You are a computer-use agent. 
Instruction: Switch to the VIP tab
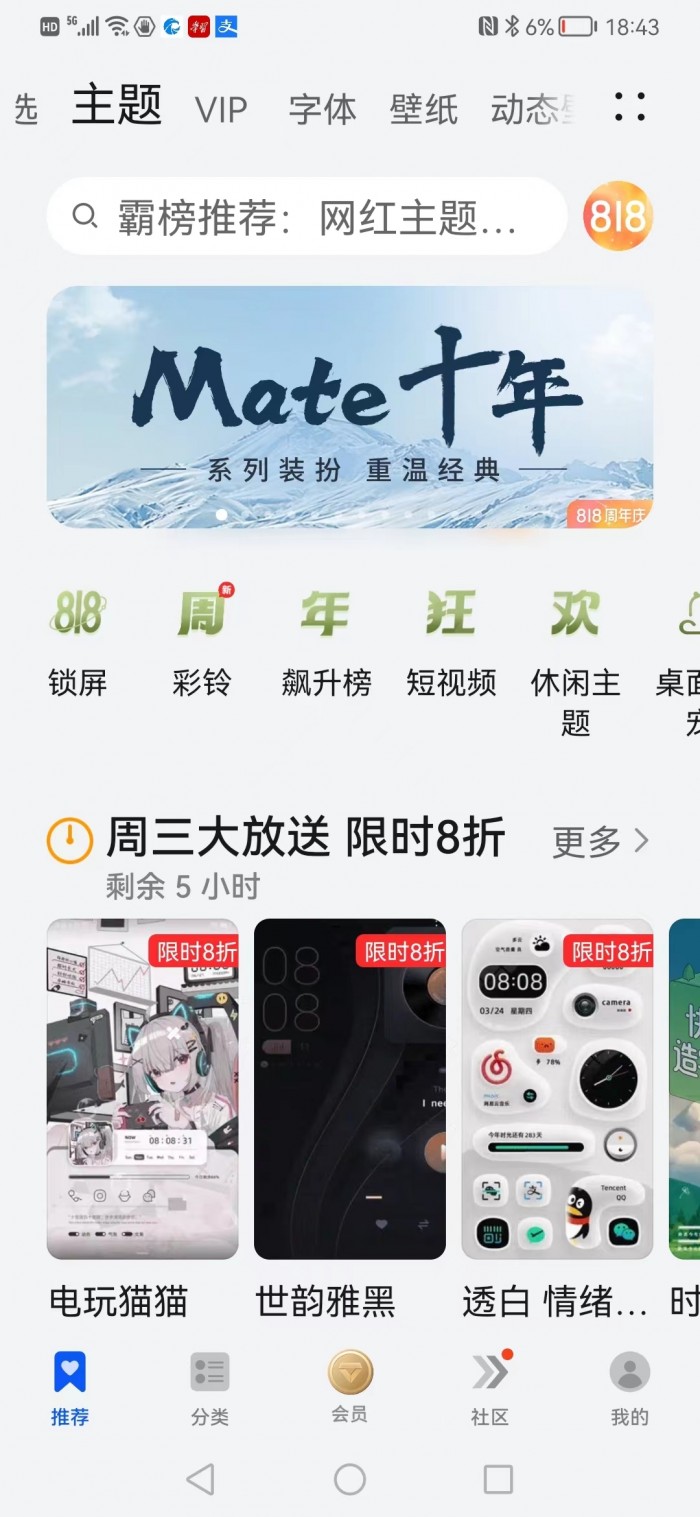221,109
